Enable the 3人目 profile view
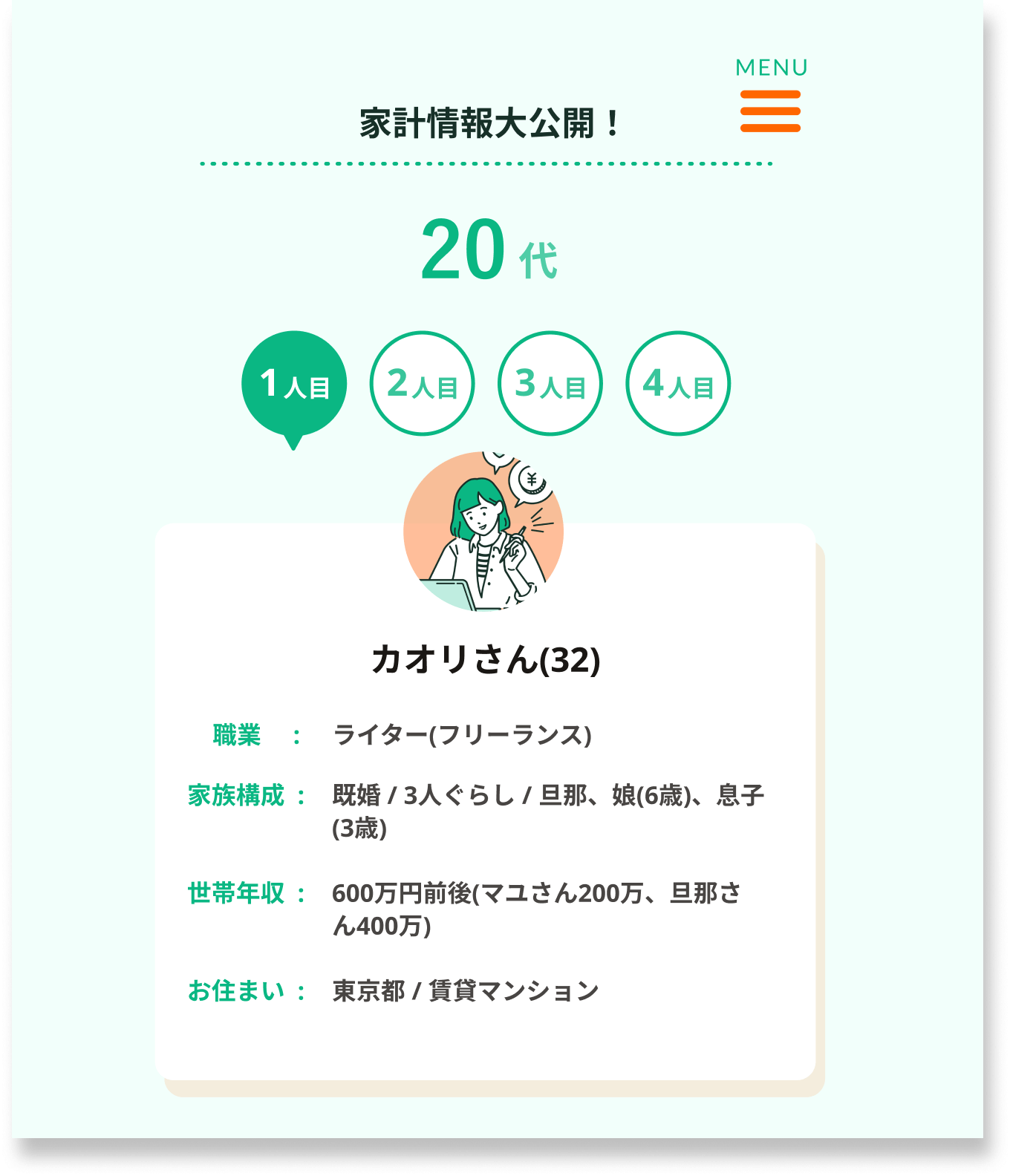This screenshot has height=1176, width=1010. 549,384
